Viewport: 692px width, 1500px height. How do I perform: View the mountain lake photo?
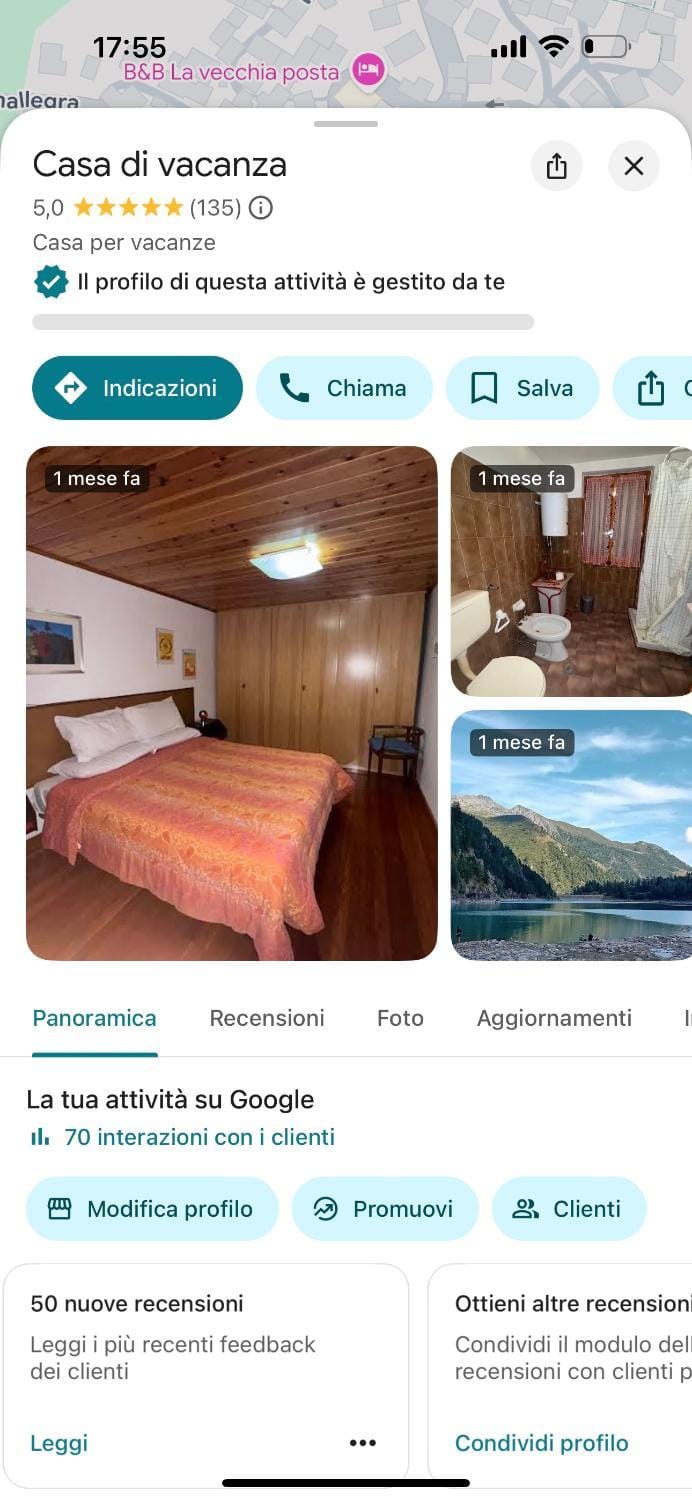[571, 835]
